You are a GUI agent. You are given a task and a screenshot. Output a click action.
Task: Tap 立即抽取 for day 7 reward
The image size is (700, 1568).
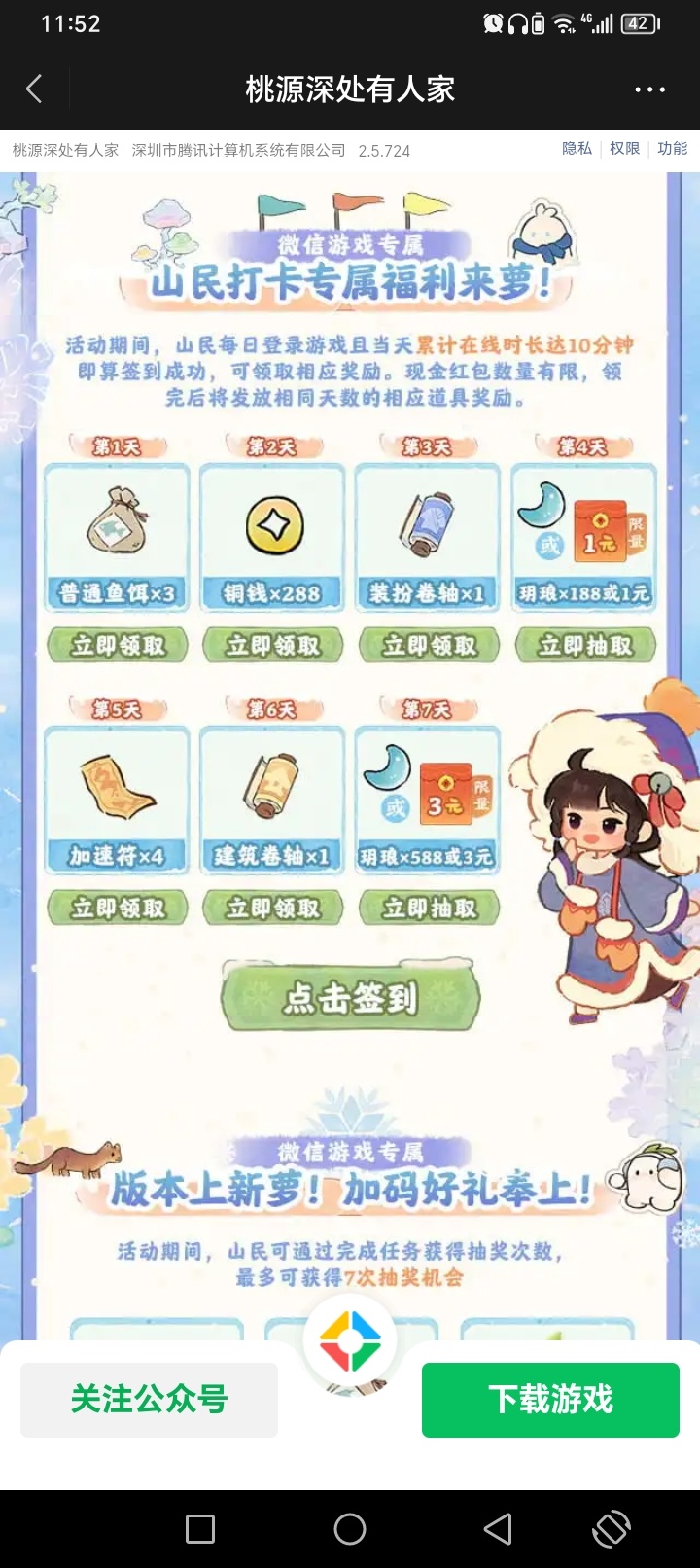[429, 908]
